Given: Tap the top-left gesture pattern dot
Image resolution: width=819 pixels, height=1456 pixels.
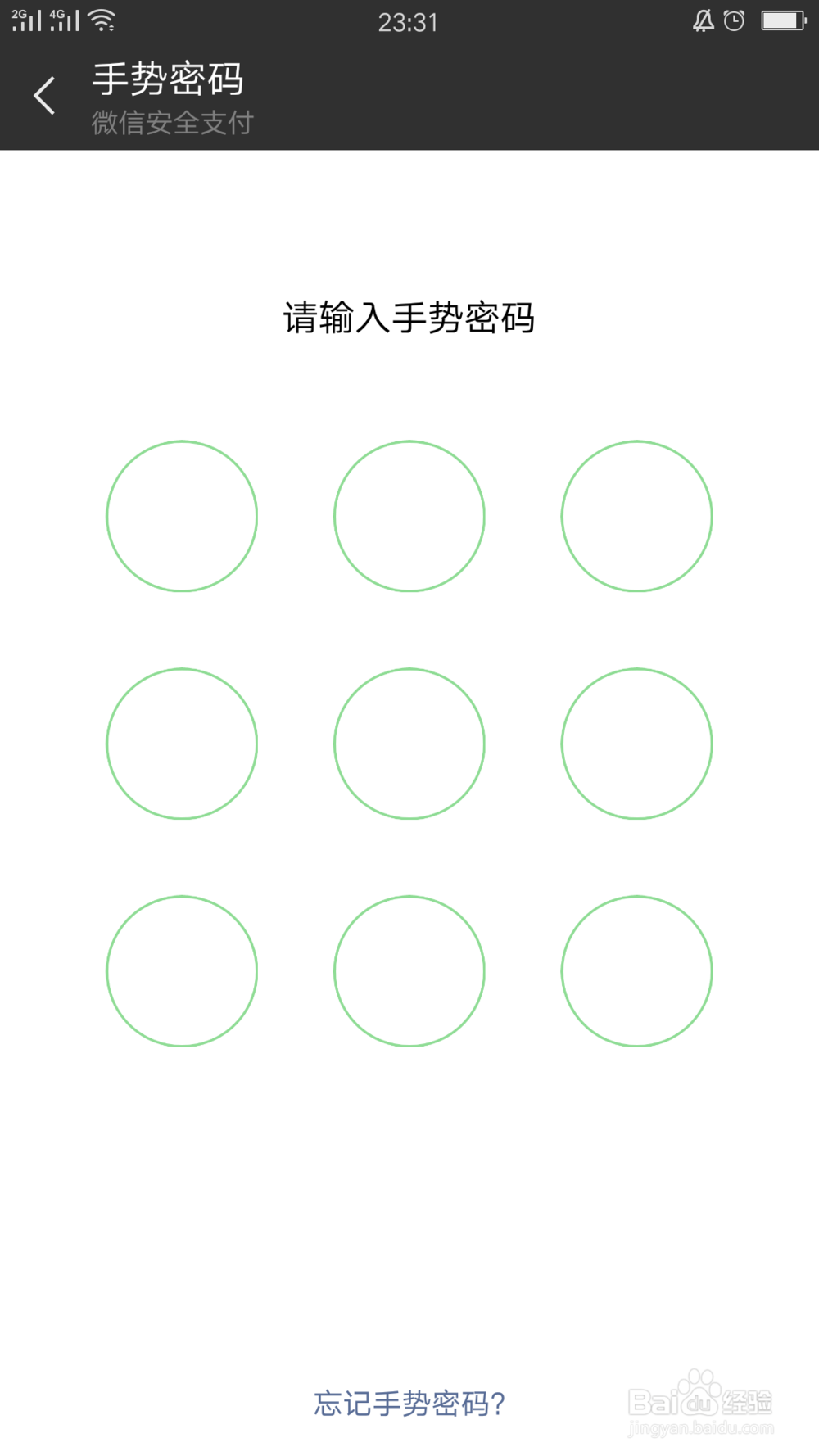Looking at the screenshot, I should pos(182,515).
